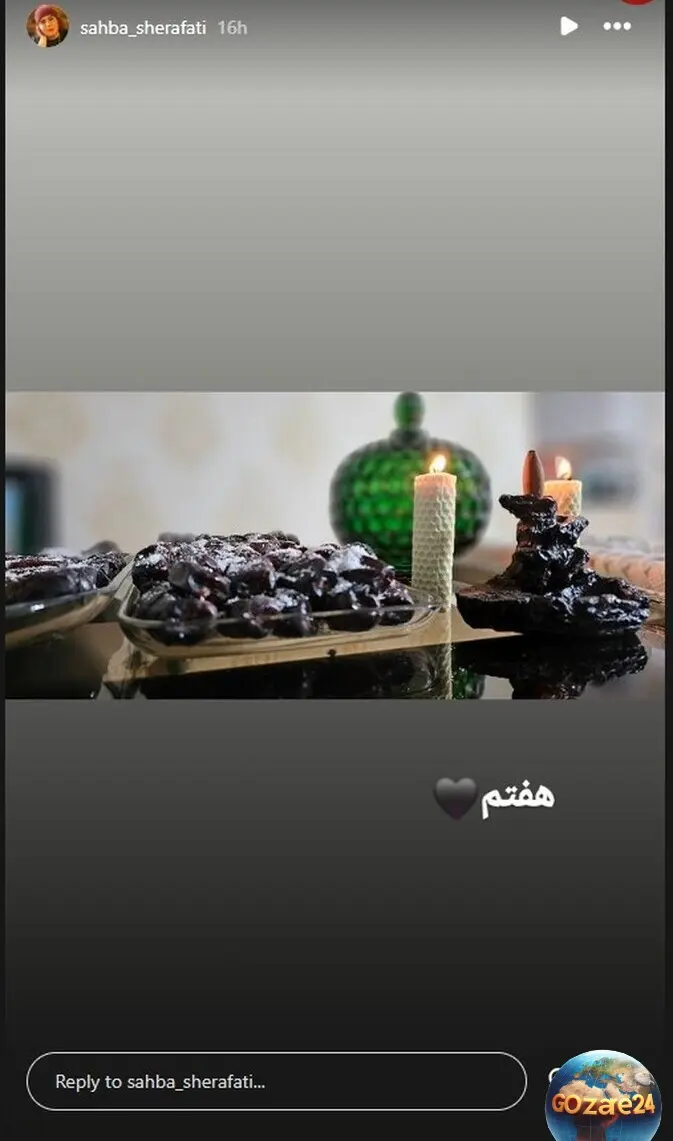Resume story playback
Screen dimensions: 673x1141
(x=568, y=27)
